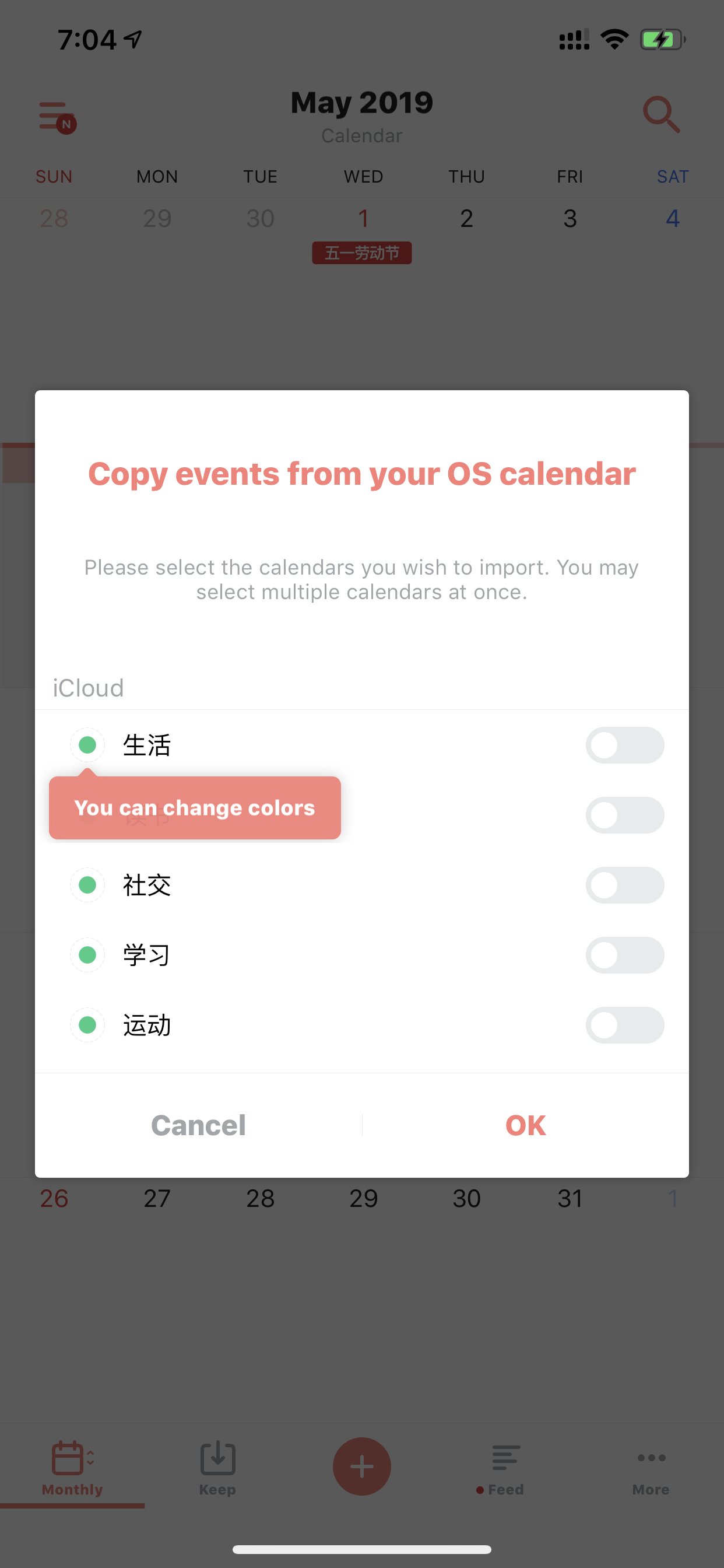Tap the color dot beside 社交
724x1568 pixels.
click(x=87, y=884)
